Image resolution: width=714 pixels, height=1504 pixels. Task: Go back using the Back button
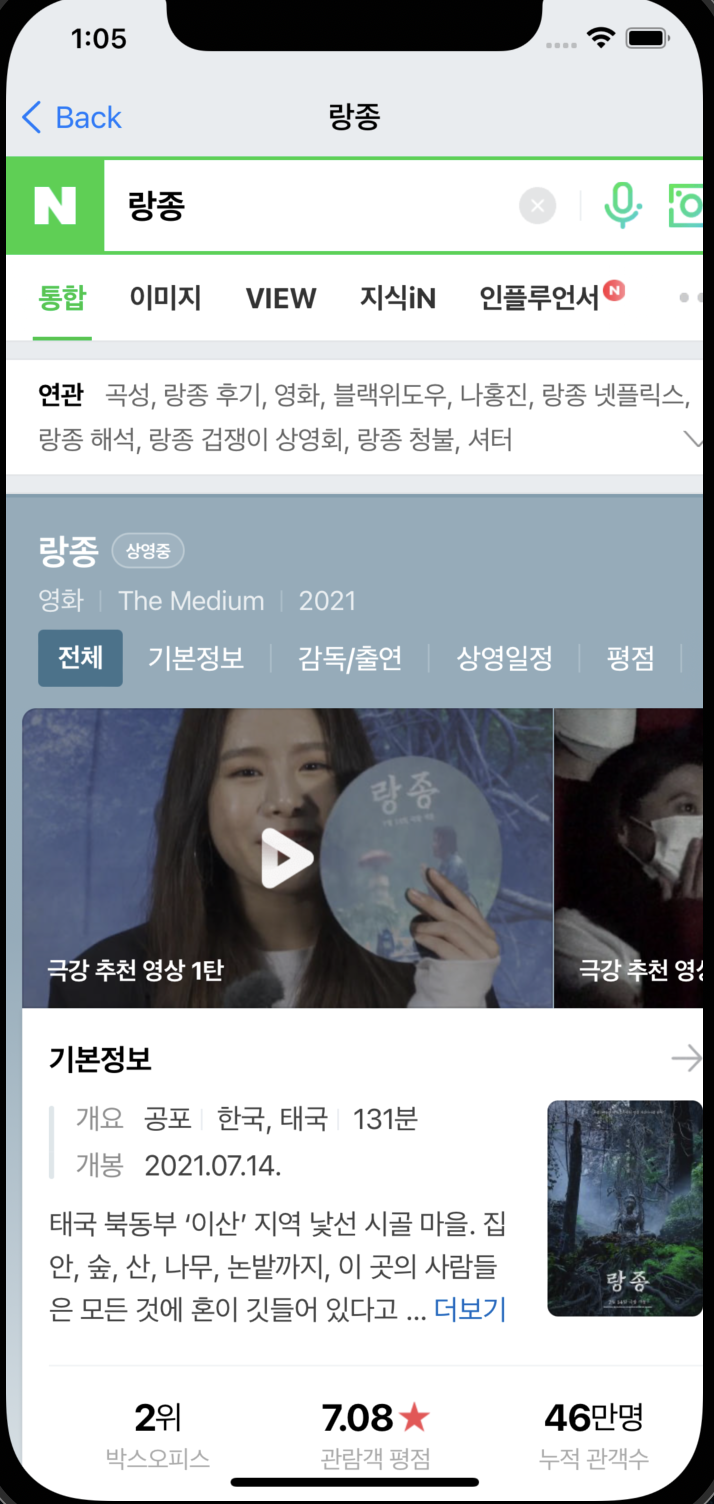(x=71, y=118)
